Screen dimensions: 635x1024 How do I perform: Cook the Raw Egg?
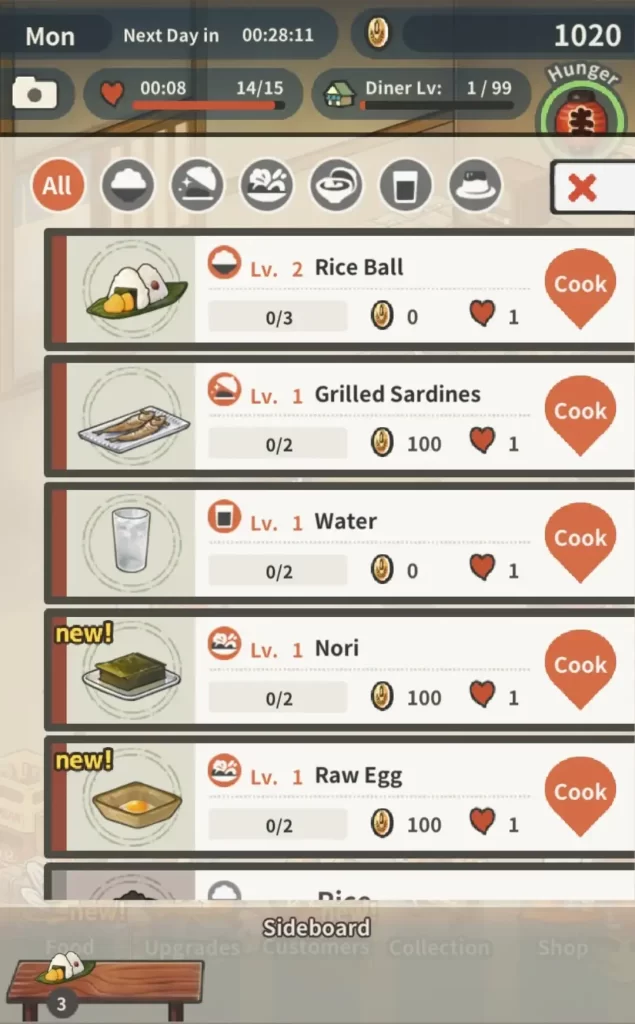(580, 795)
